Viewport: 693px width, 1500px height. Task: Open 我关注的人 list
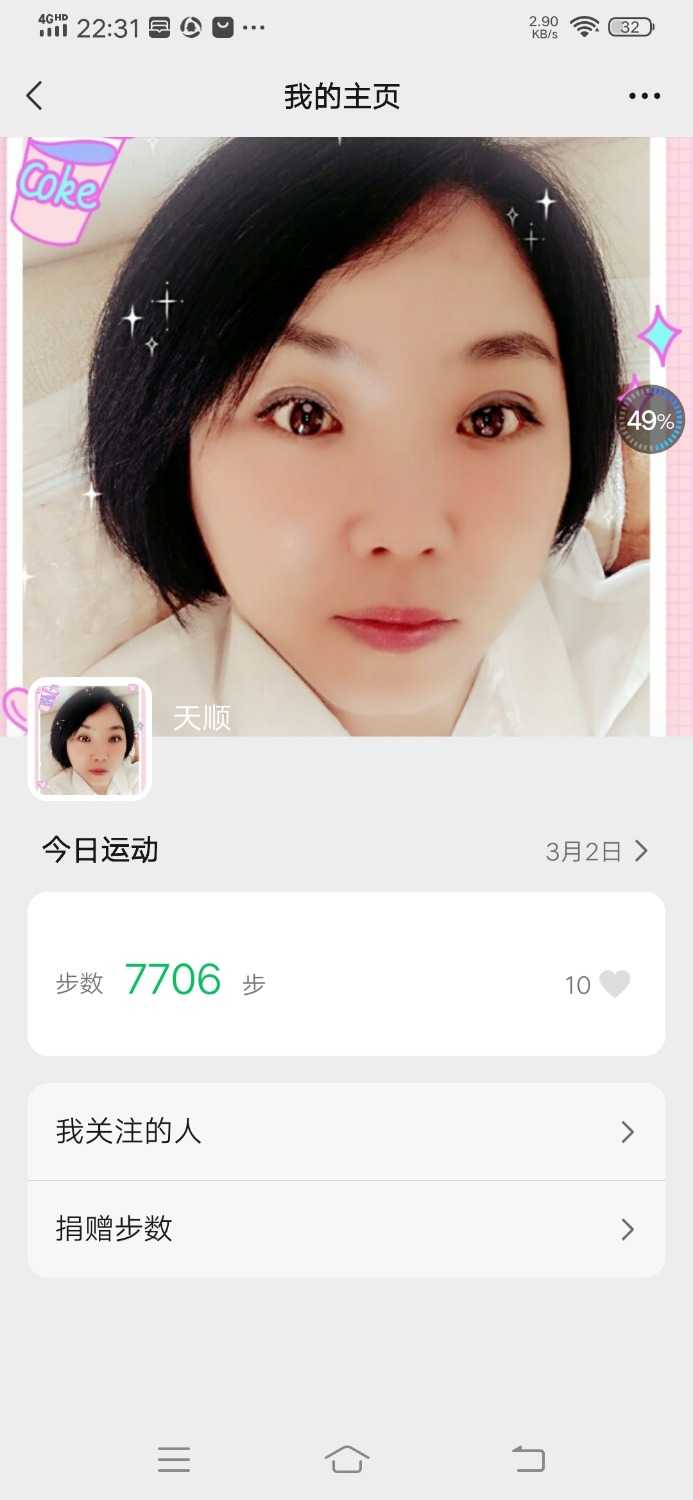point(346,1132)
